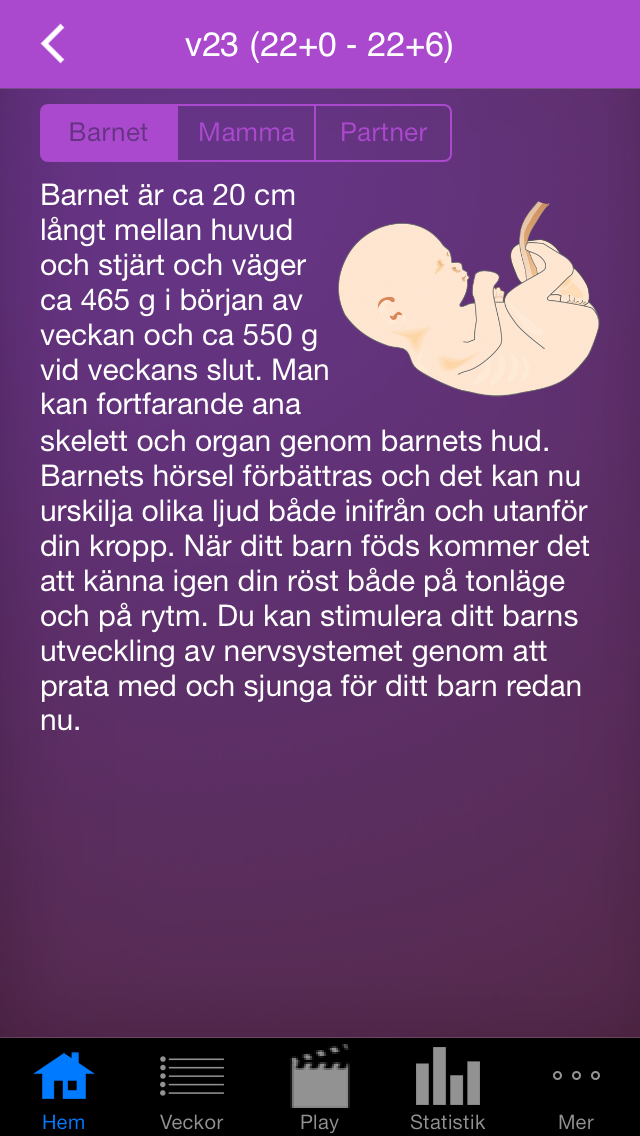Viewport: 640px width, 1136px height.
Task: Go back using the top-left arrow
Action: [x=52, y=44]
